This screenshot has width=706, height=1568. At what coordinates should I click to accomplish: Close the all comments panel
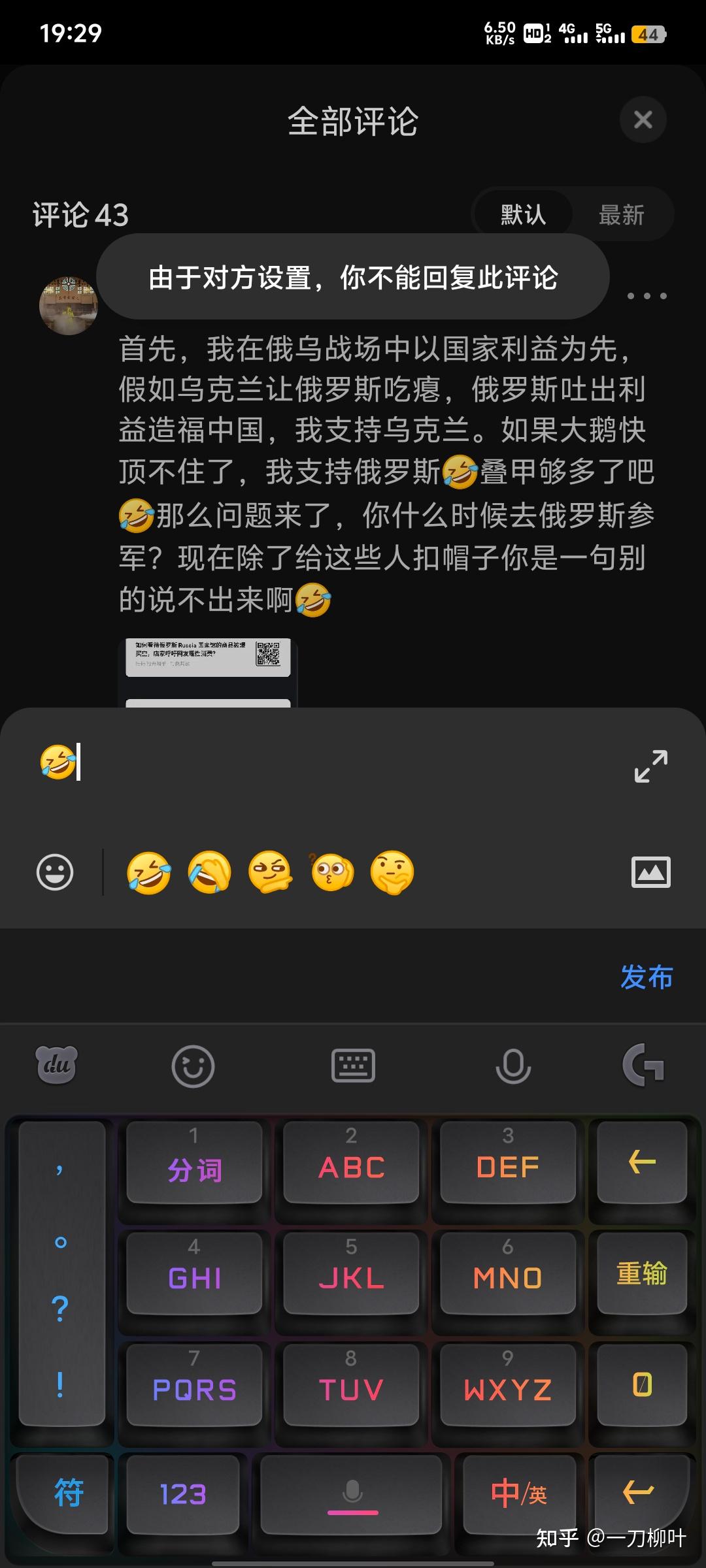coord(643,120)
